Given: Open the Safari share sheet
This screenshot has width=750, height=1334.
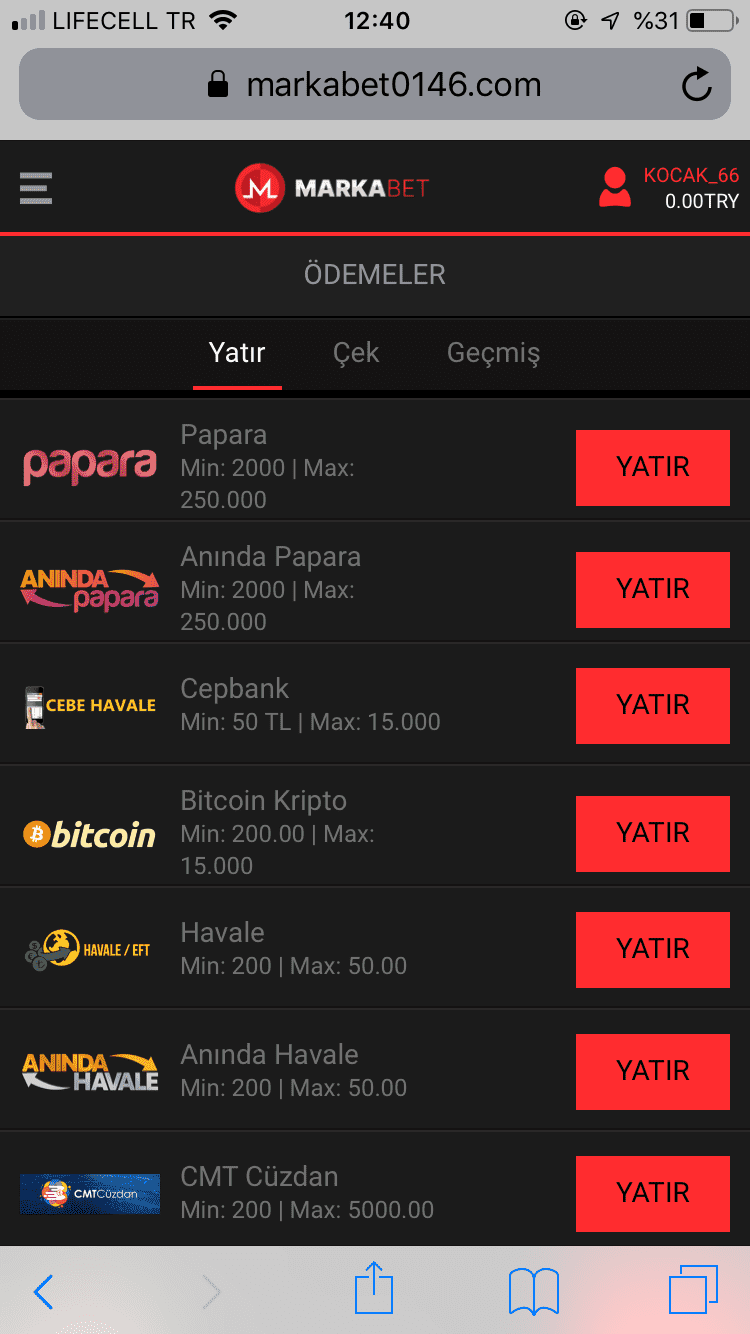Looking at the screenshot, I should pos(374,1288).
